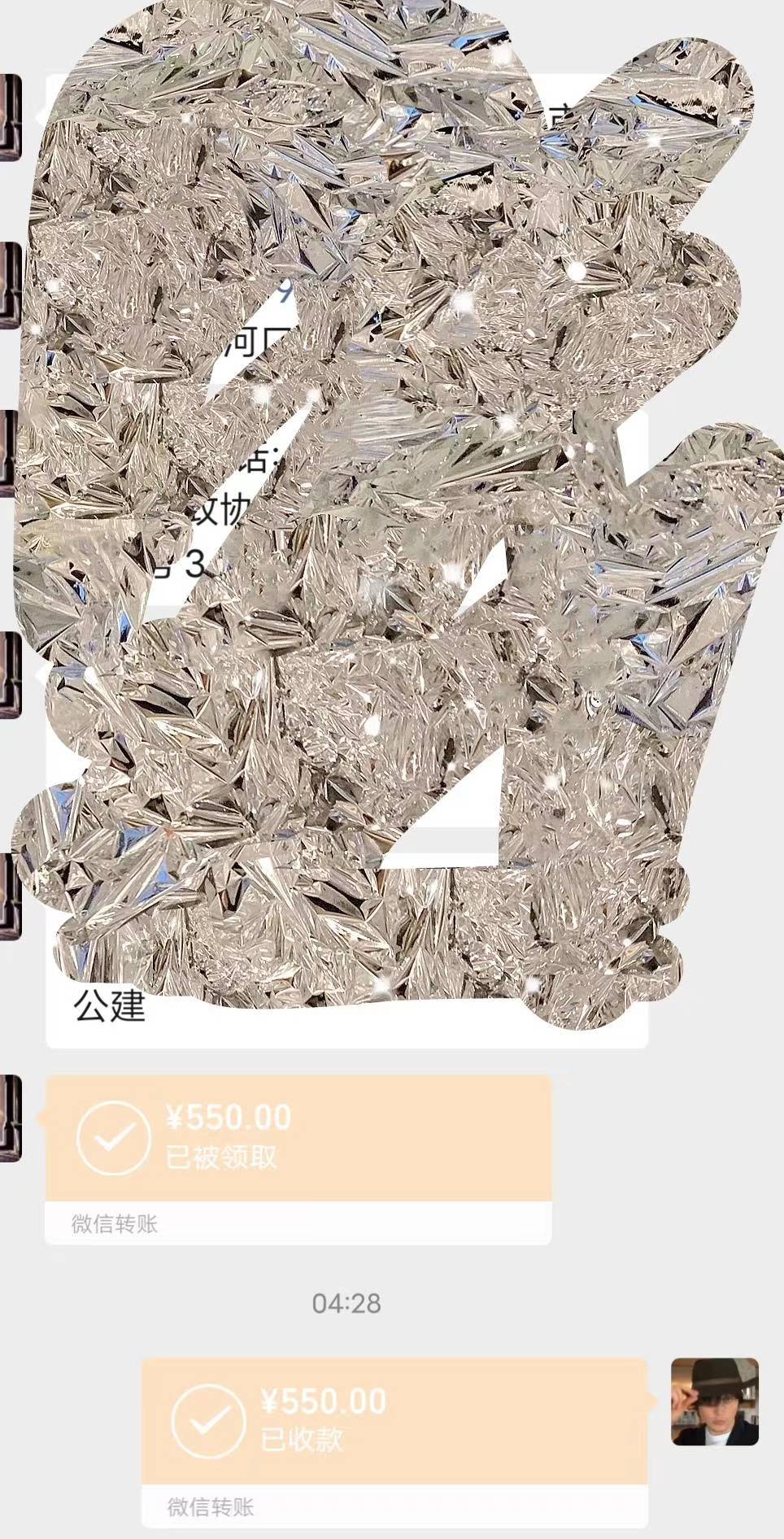Viewport: 784px width, 1539px height.
Task: Open the ¥550.00 已被领取 transfer bubble
Action: (x=298, y=1158)
